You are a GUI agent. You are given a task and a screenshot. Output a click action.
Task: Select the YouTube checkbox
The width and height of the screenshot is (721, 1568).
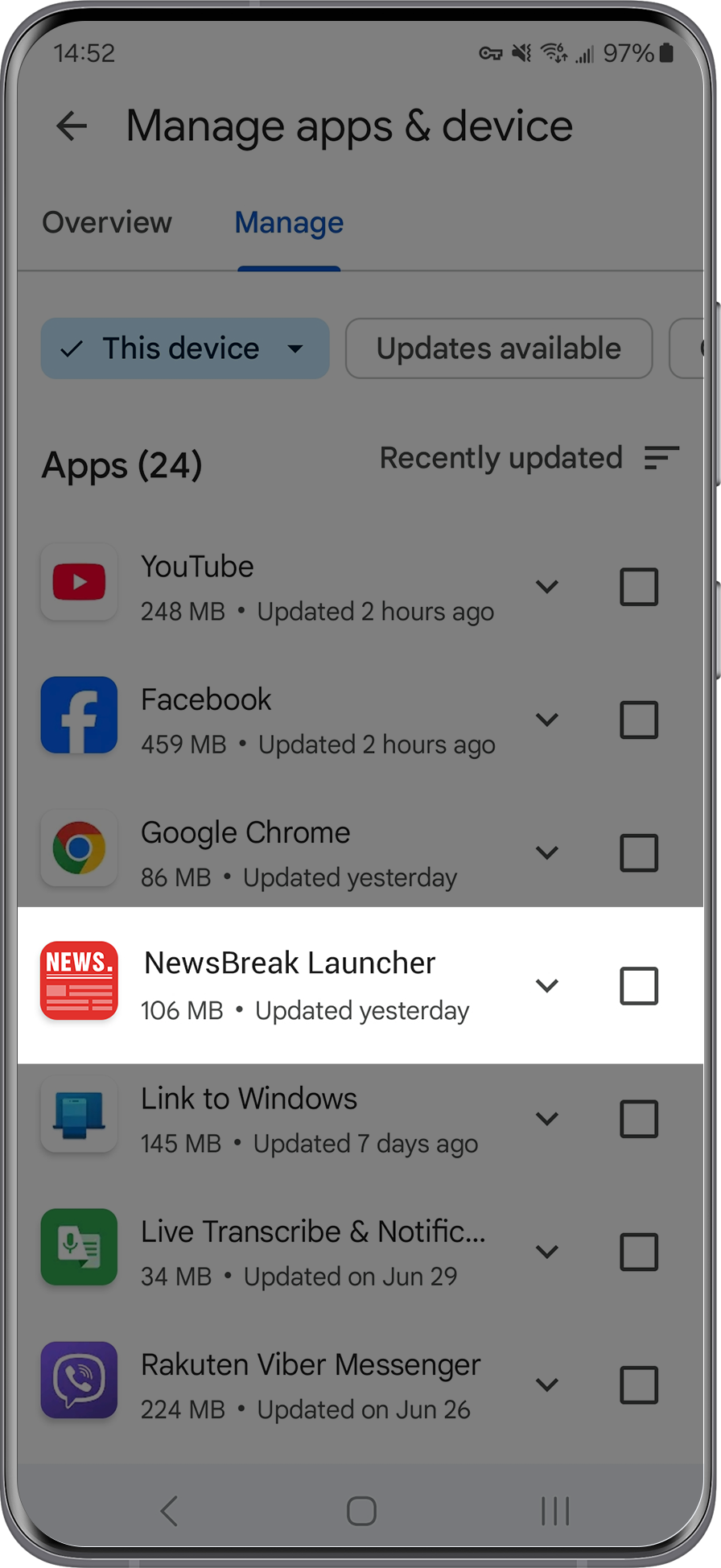point(639,587)
